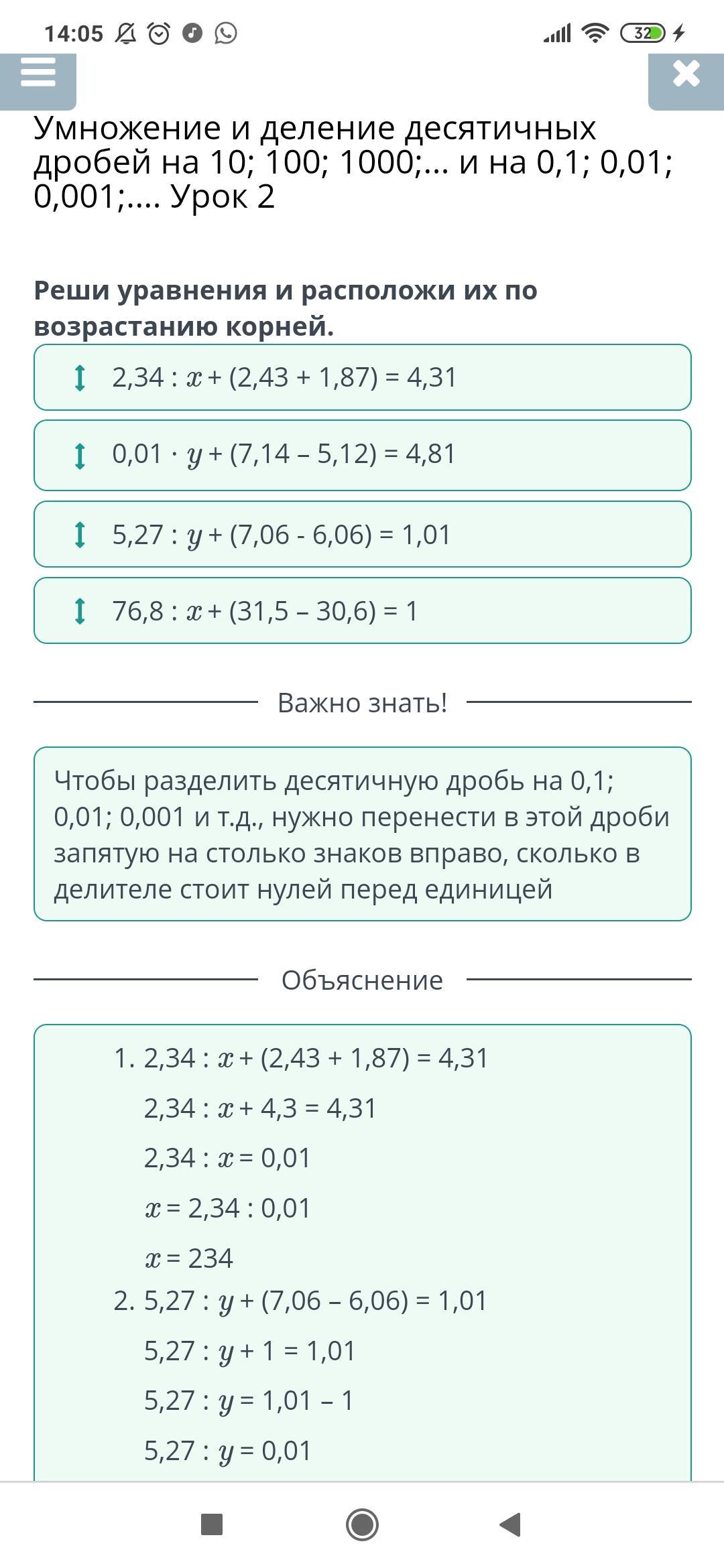Open recent apps

(212, 1524)
